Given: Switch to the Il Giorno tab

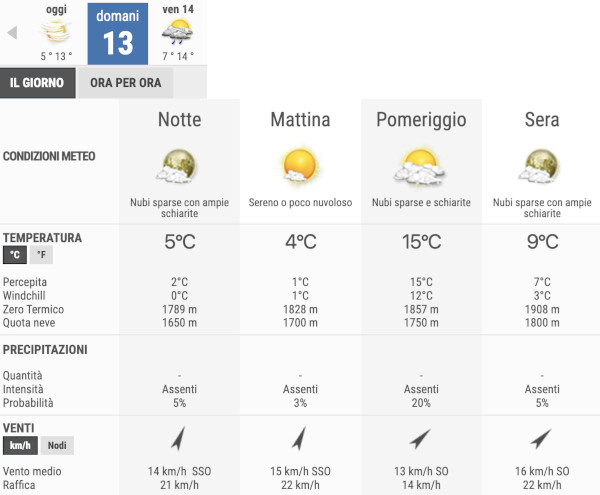Looking at the screenshot, I should pos(38,82).
